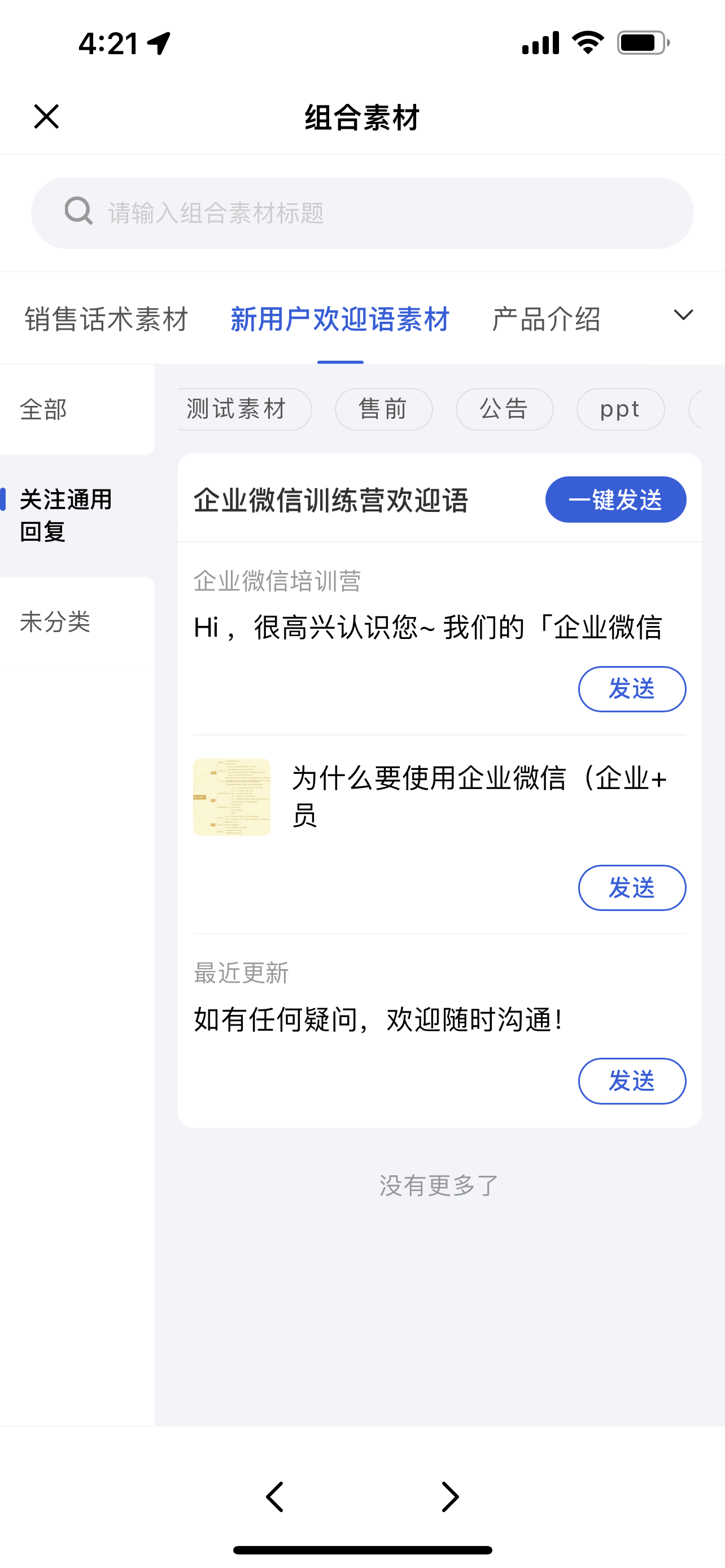
Task: Close the 组合素材 page
Action: point(46,116)
